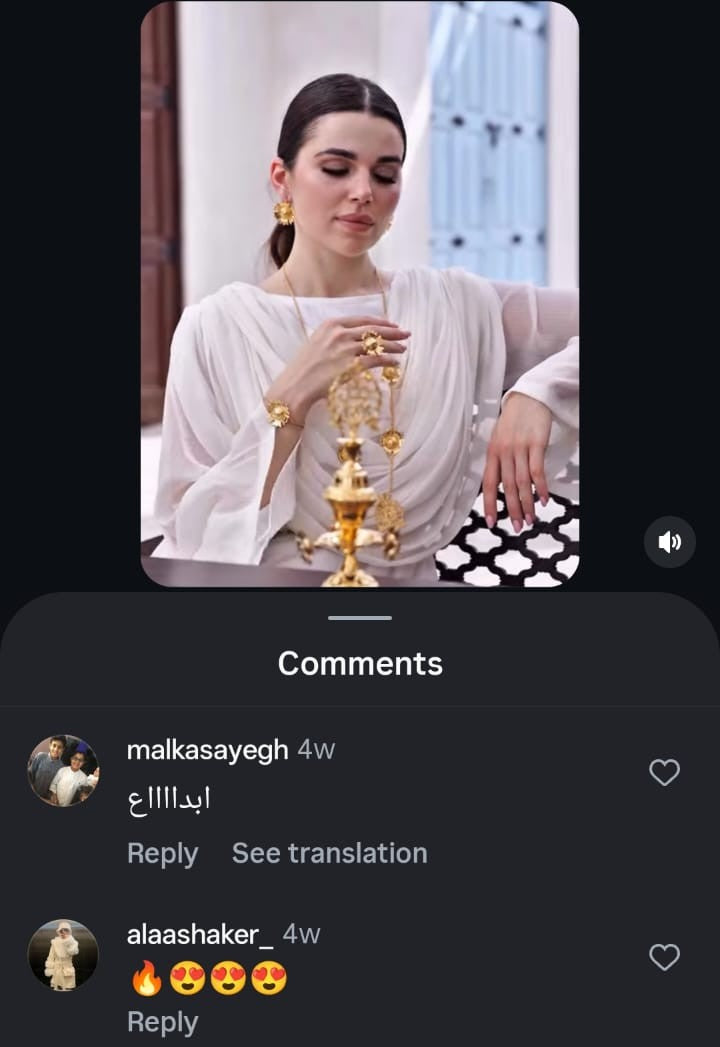
Task: Like malkasayegh's comment
Action: 665,772
